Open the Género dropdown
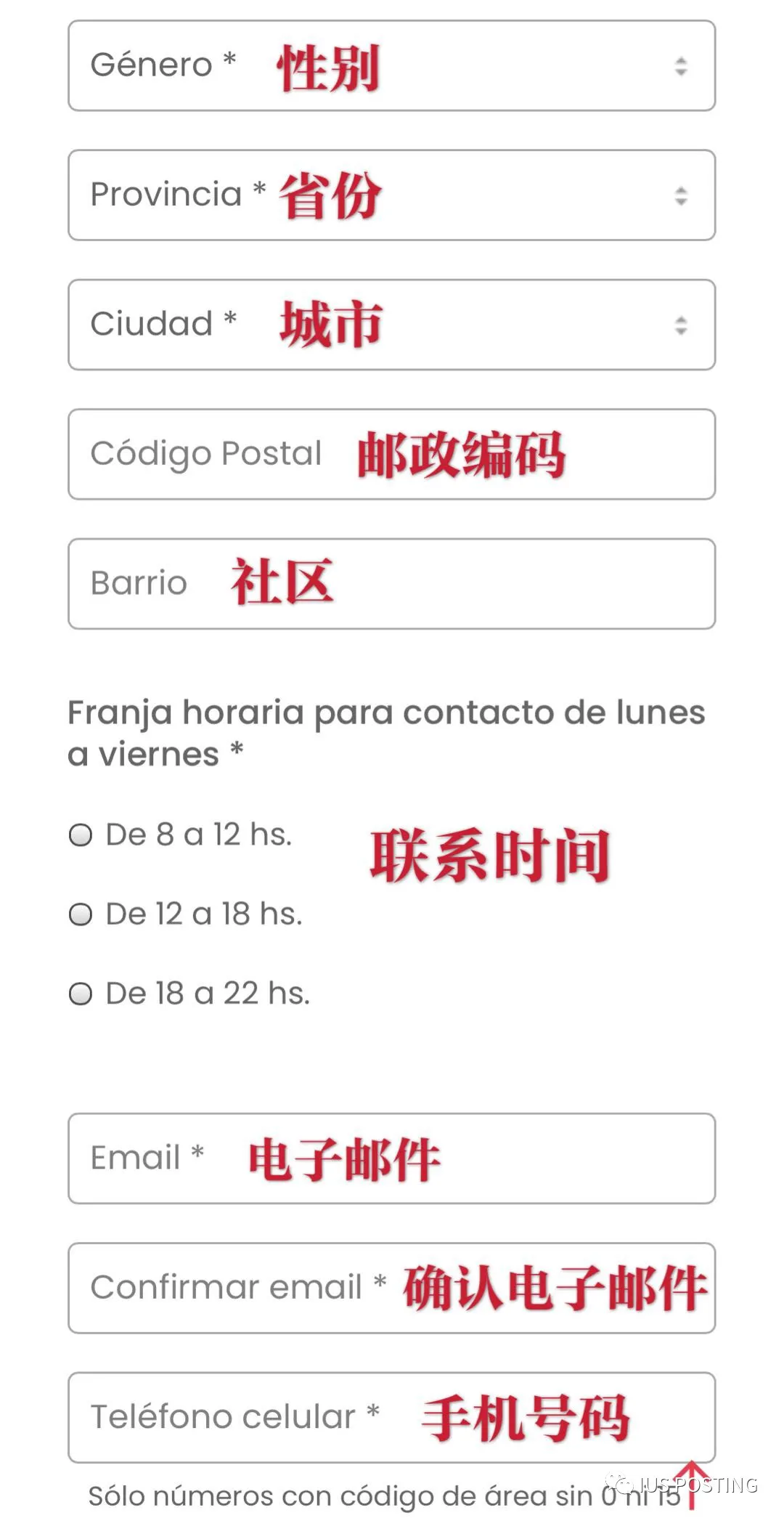 coord(392,65)
